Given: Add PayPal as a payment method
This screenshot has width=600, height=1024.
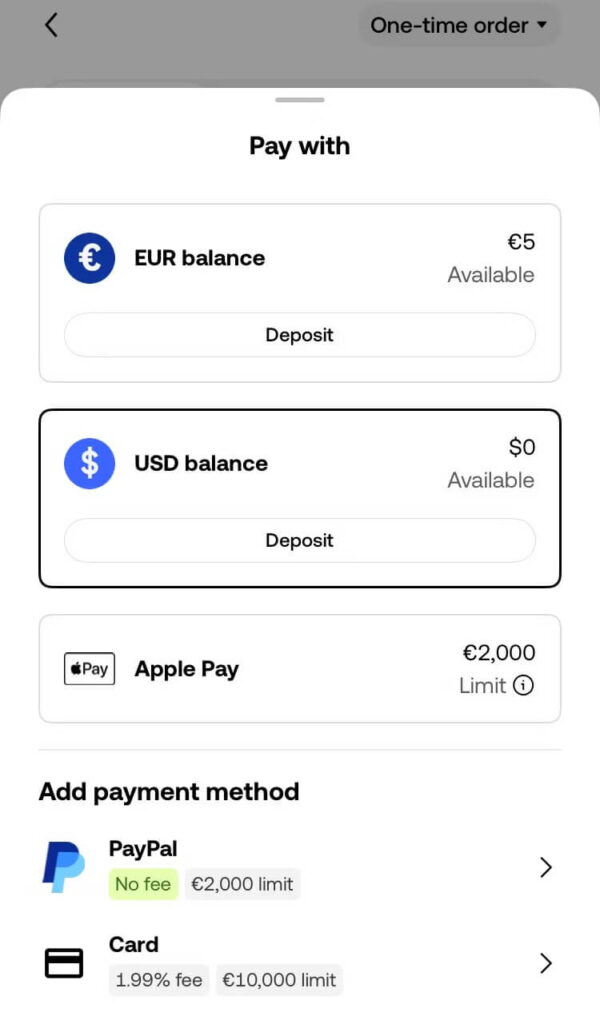Looking at the screenshot, I should tap(299, 867).
